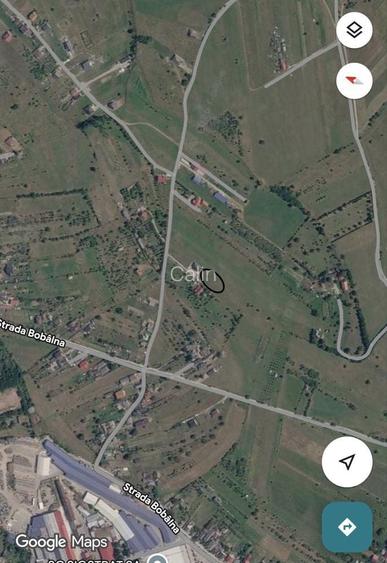The width and height of the screenshot is (387, 563).
Task: Open directions with the blue button
Action: click(x=347, y=527)
